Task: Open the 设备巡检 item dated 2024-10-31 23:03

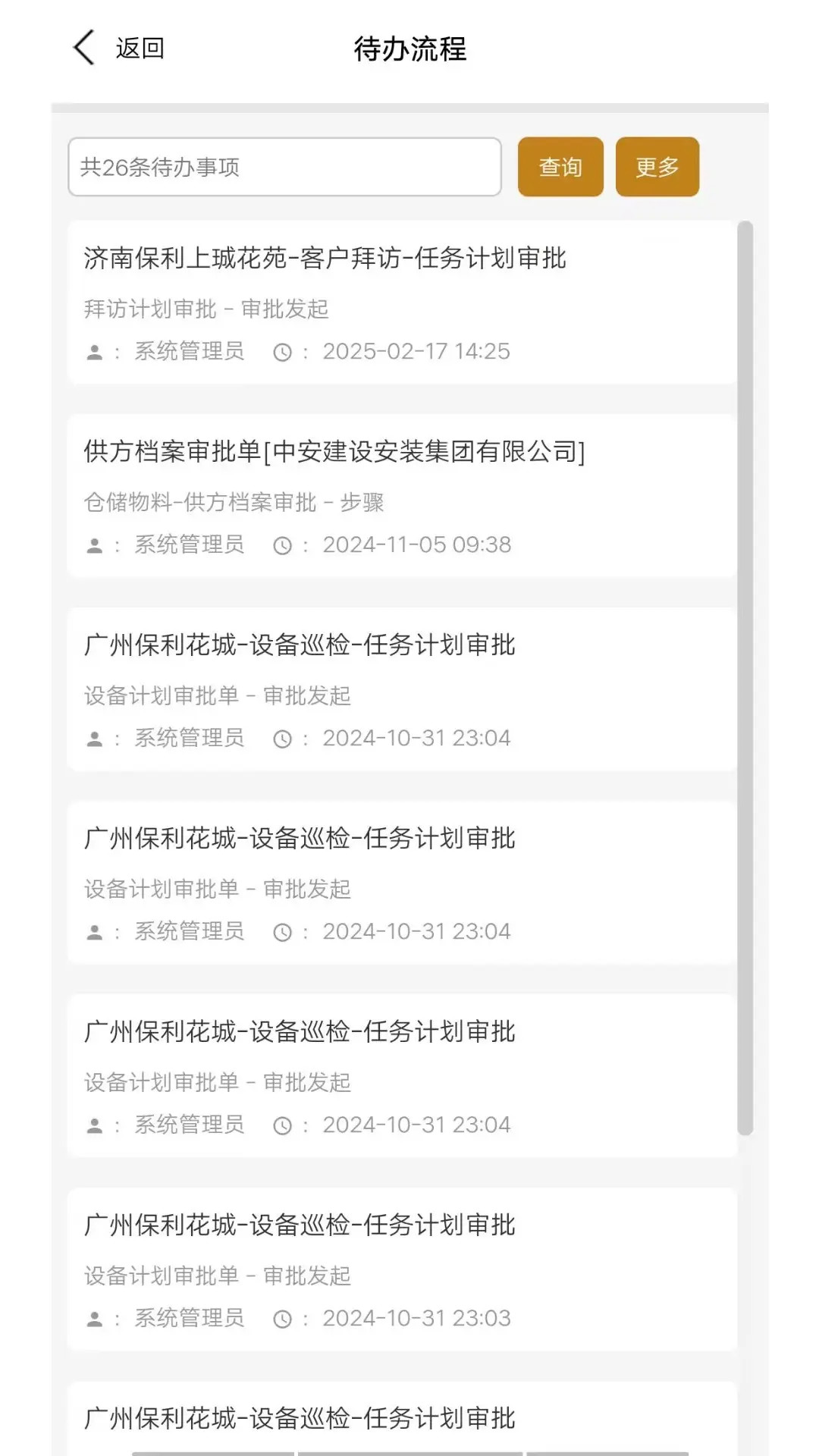Action: tap(402, 1269)
